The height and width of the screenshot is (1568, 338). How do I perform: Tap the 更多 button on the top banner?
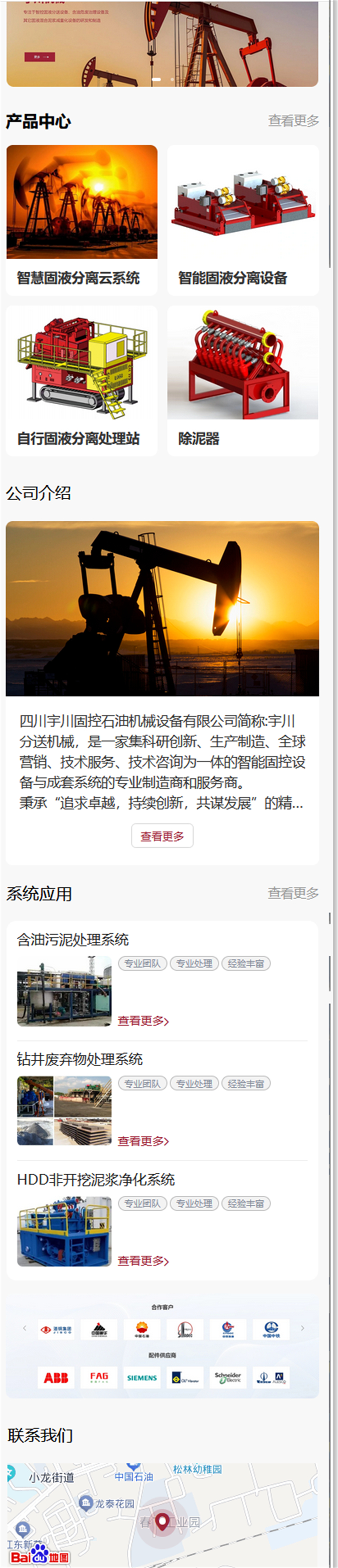[40, 57]
